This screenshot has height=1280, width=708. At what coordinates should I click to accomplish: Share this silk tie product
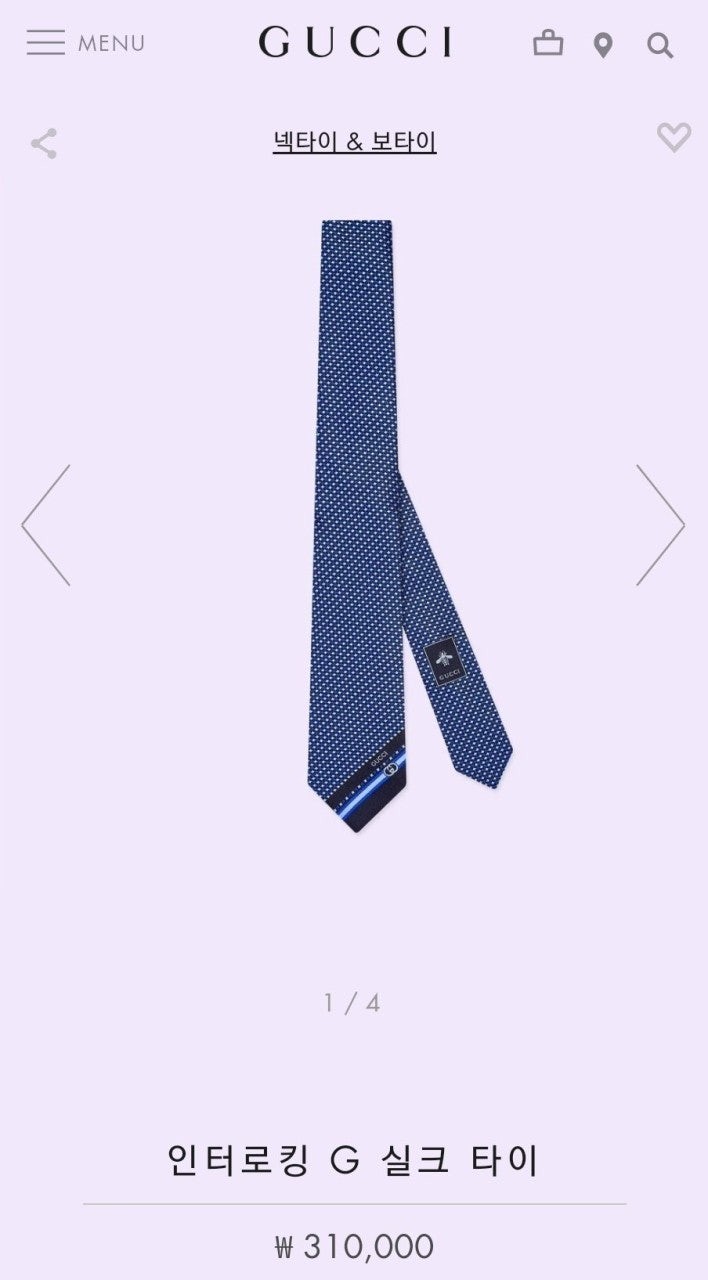(44, 143)
